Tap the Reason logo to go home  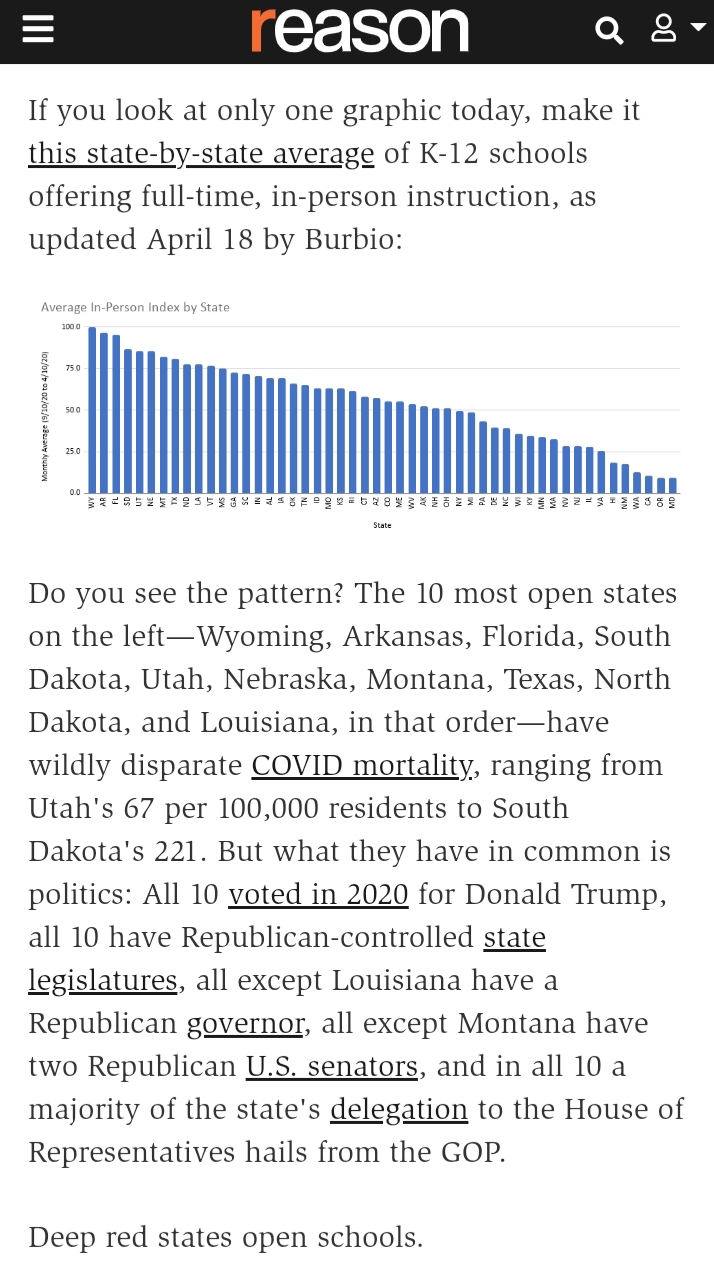click(359, 30)
